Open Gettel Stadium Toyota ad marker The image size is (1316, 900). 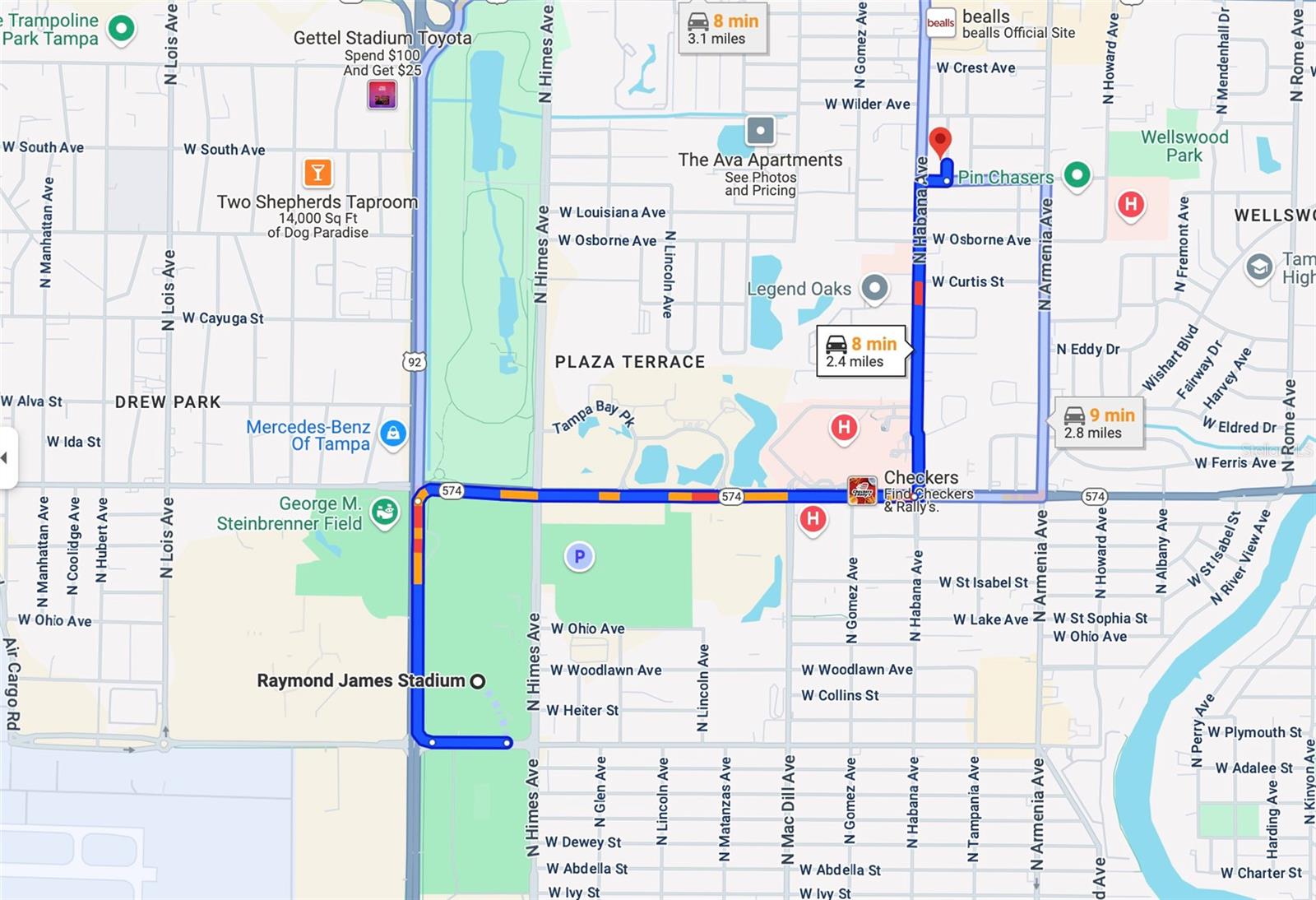pyautogui.click(x=382, y=95)
